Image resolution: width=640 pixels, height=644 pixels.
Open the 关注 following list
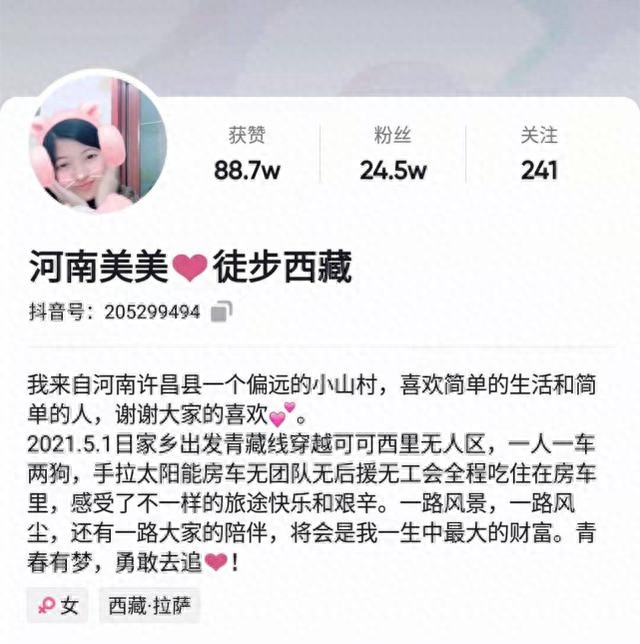coord(538,153)
